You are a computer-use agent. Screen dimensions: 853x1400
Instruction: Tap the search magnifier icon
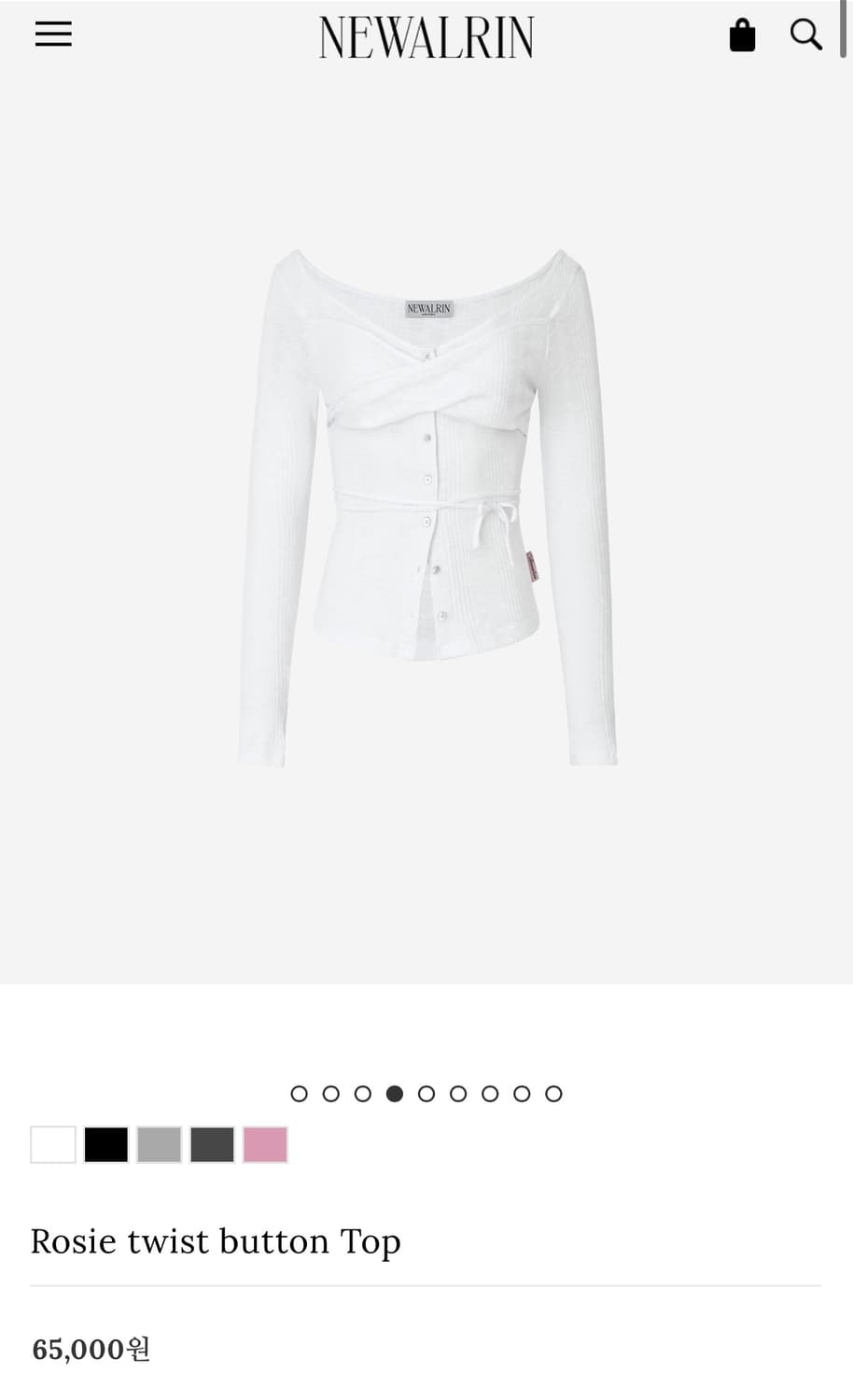(x=806, y=35)
